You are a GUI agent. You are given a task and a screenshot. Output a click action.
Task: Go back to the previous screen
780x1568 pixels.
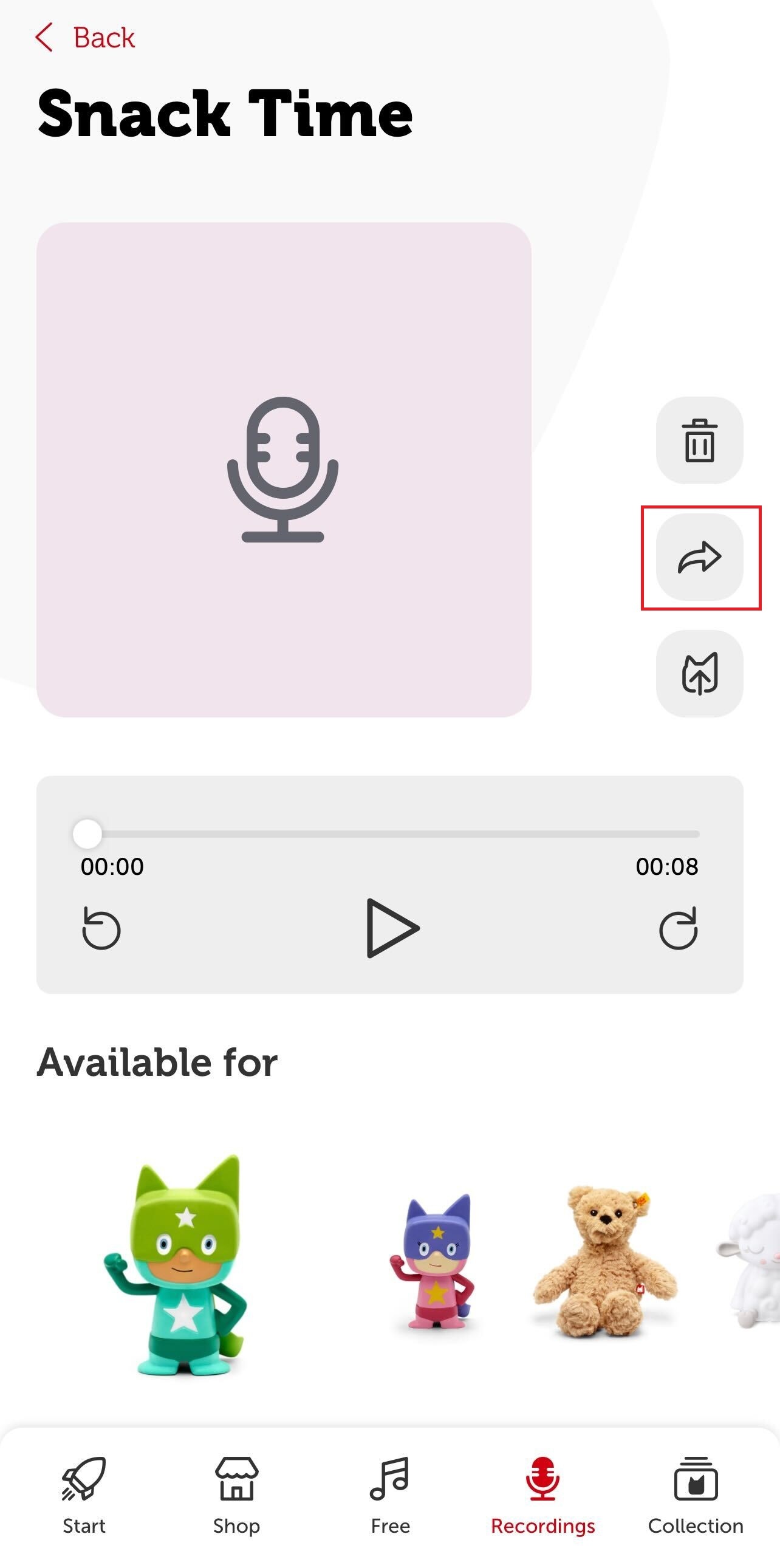coord(85,38)
